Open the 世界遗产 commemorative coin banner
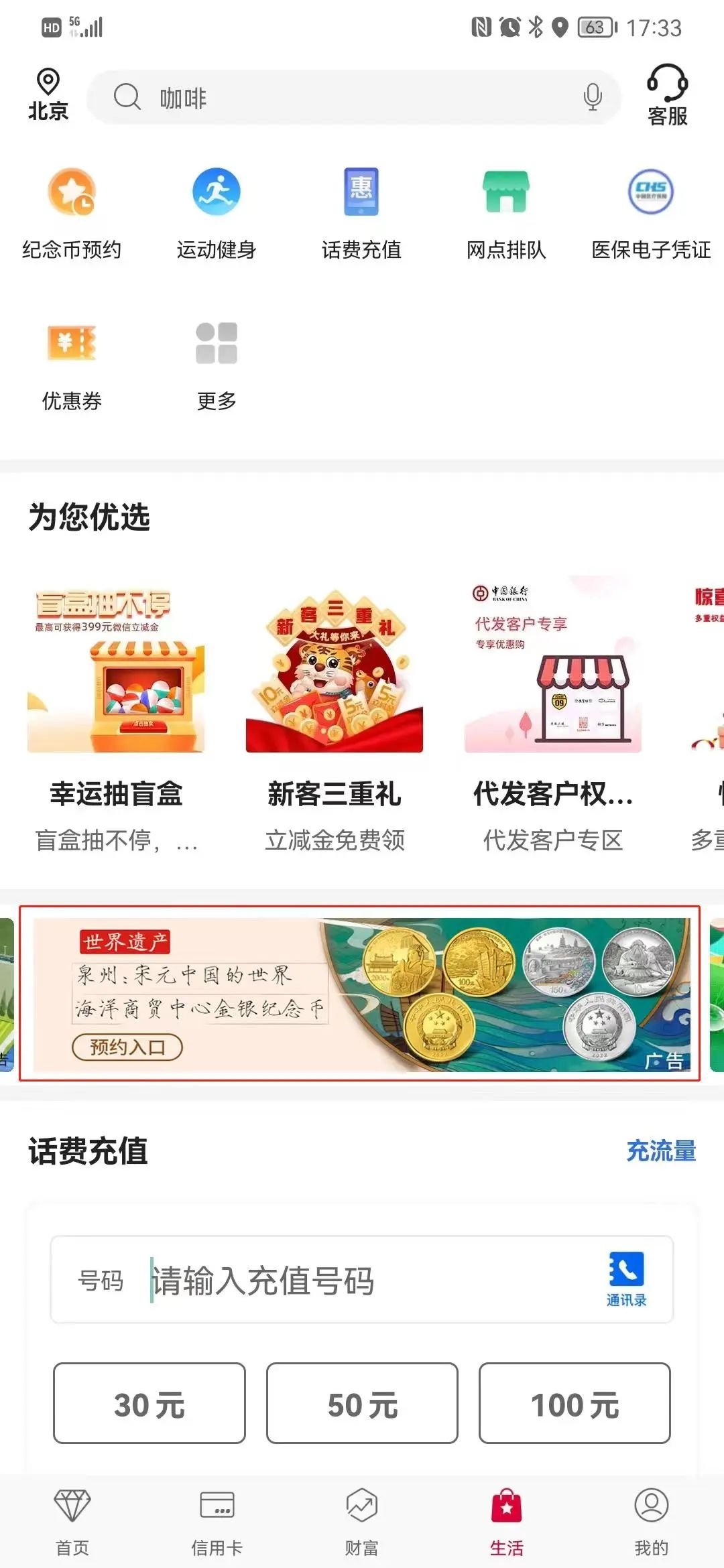Screen dimensions: 724x1568 click(x=360, y=993)
